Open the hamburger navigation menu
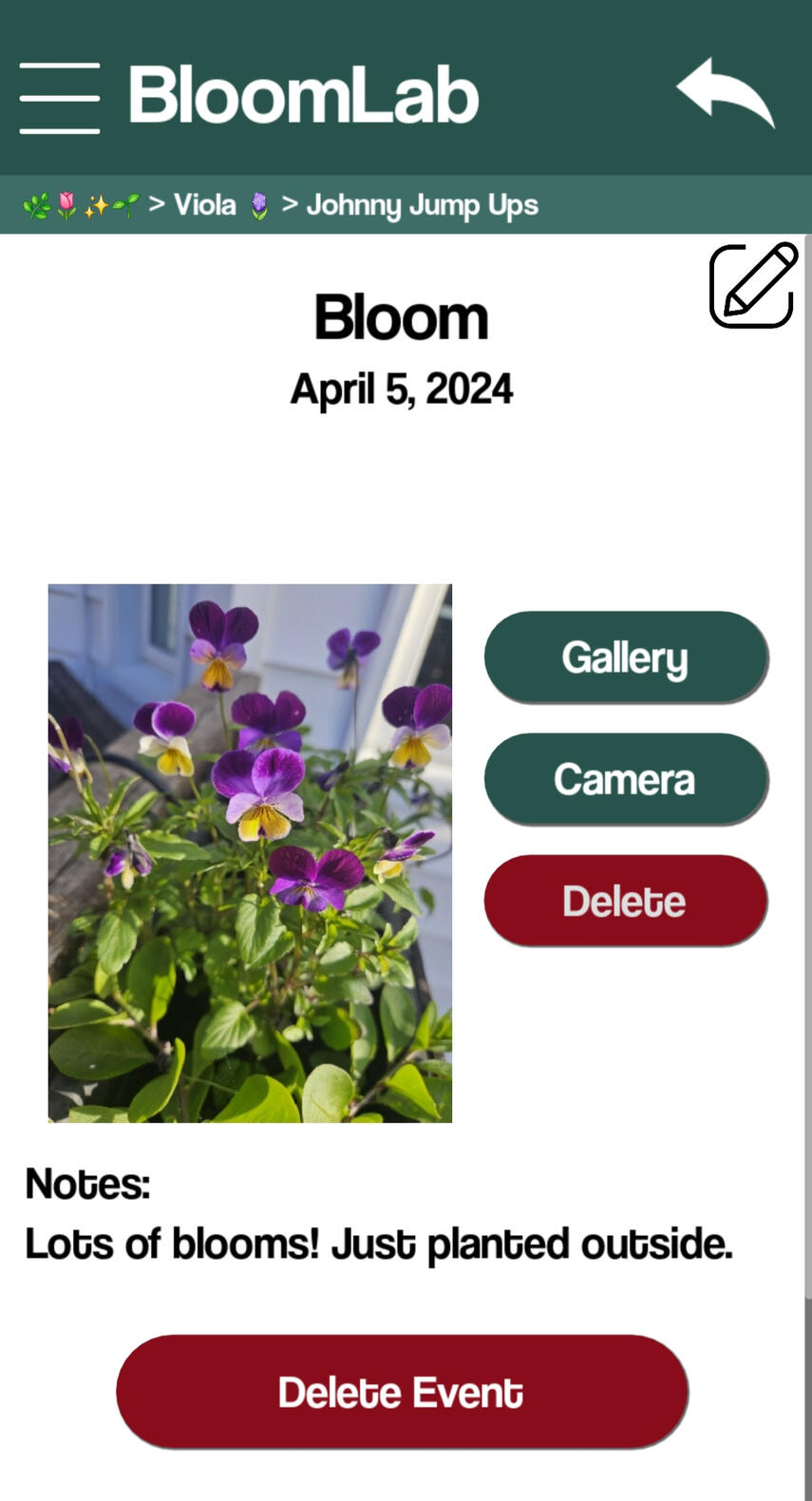 pos(59,96)
